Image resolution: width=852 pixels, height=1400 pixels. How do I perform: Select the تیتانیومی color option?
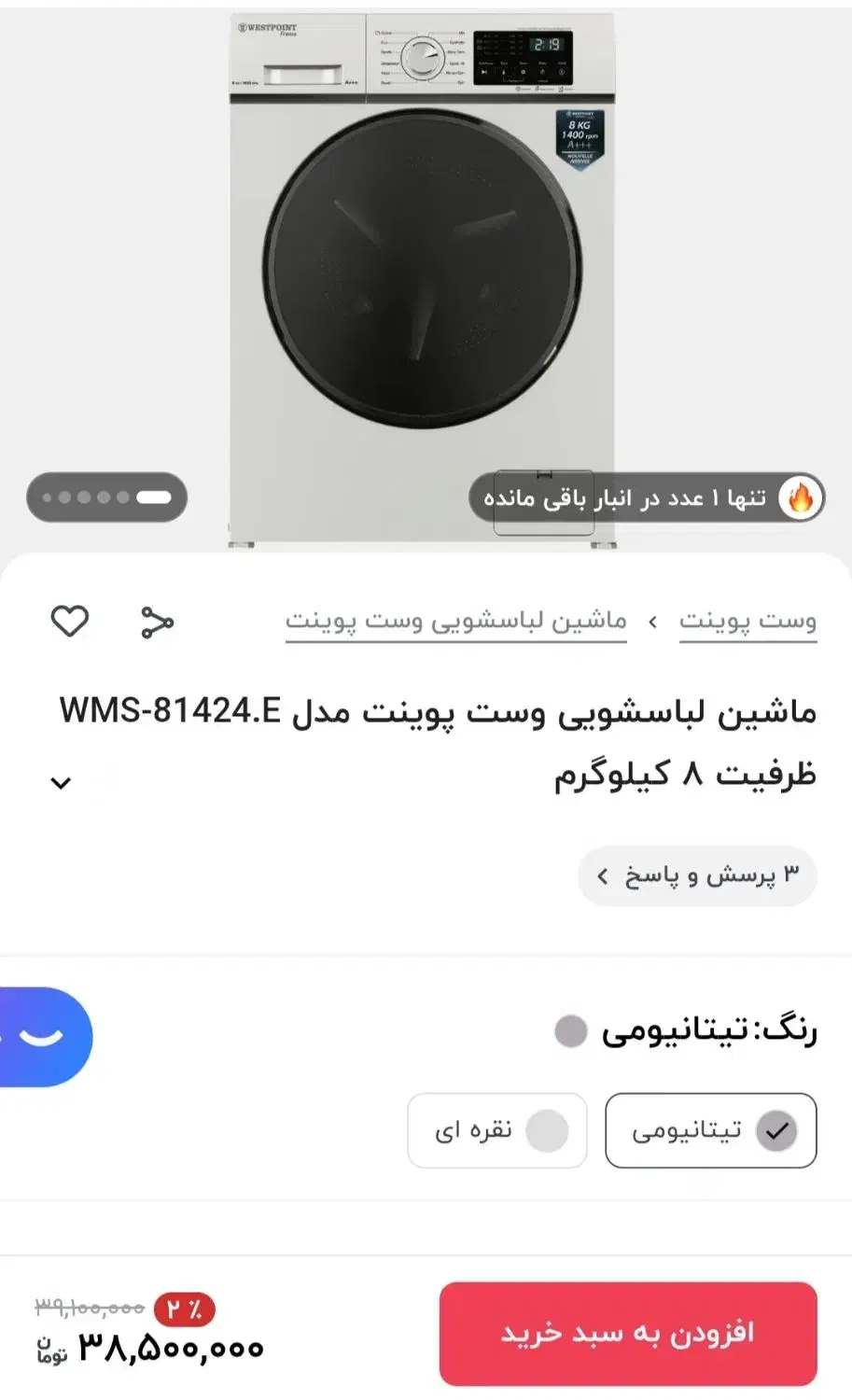(711, 1130)
